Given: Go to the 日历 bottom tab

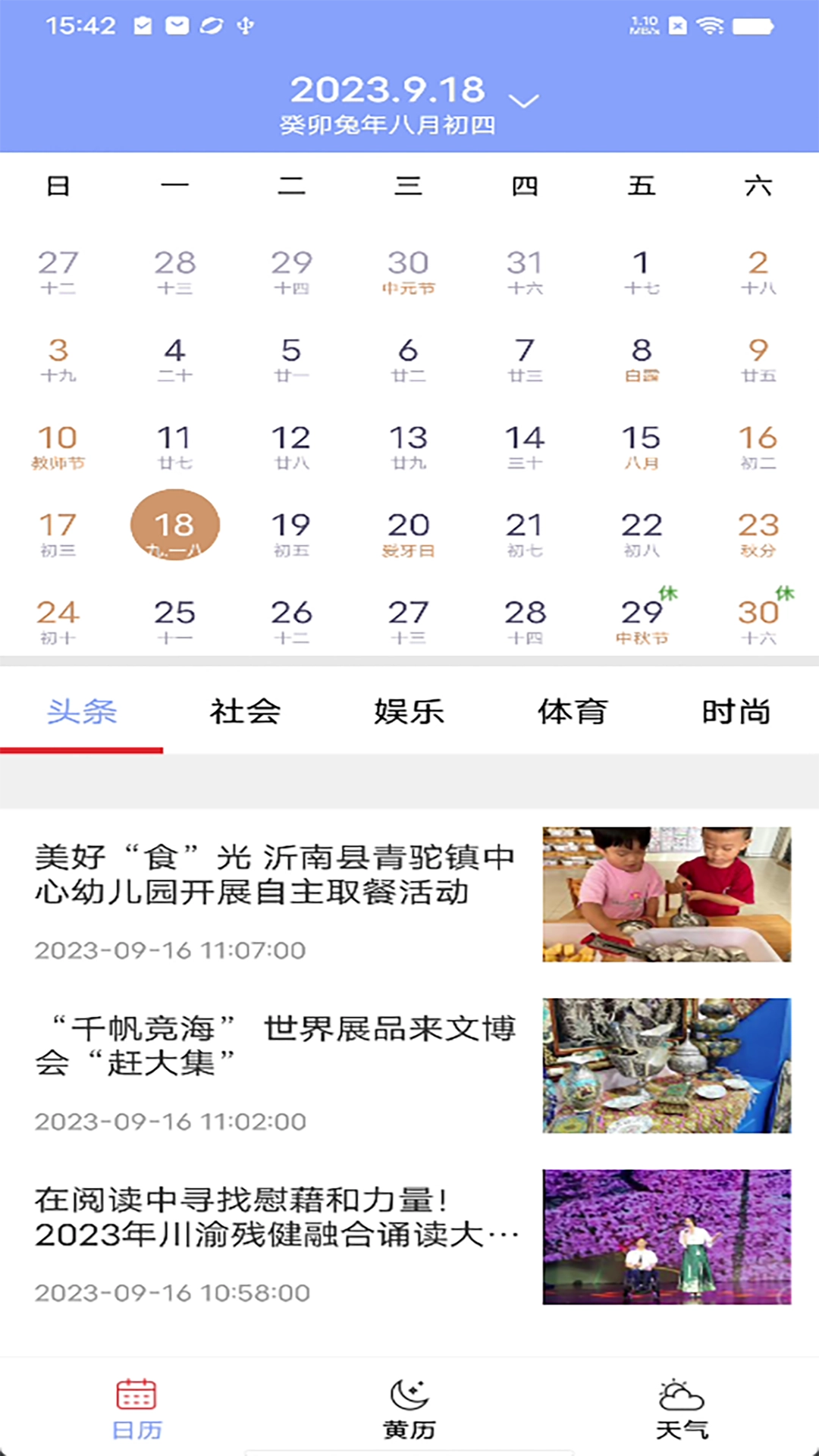Looking at the screenshot, I should pos(136,1409).
